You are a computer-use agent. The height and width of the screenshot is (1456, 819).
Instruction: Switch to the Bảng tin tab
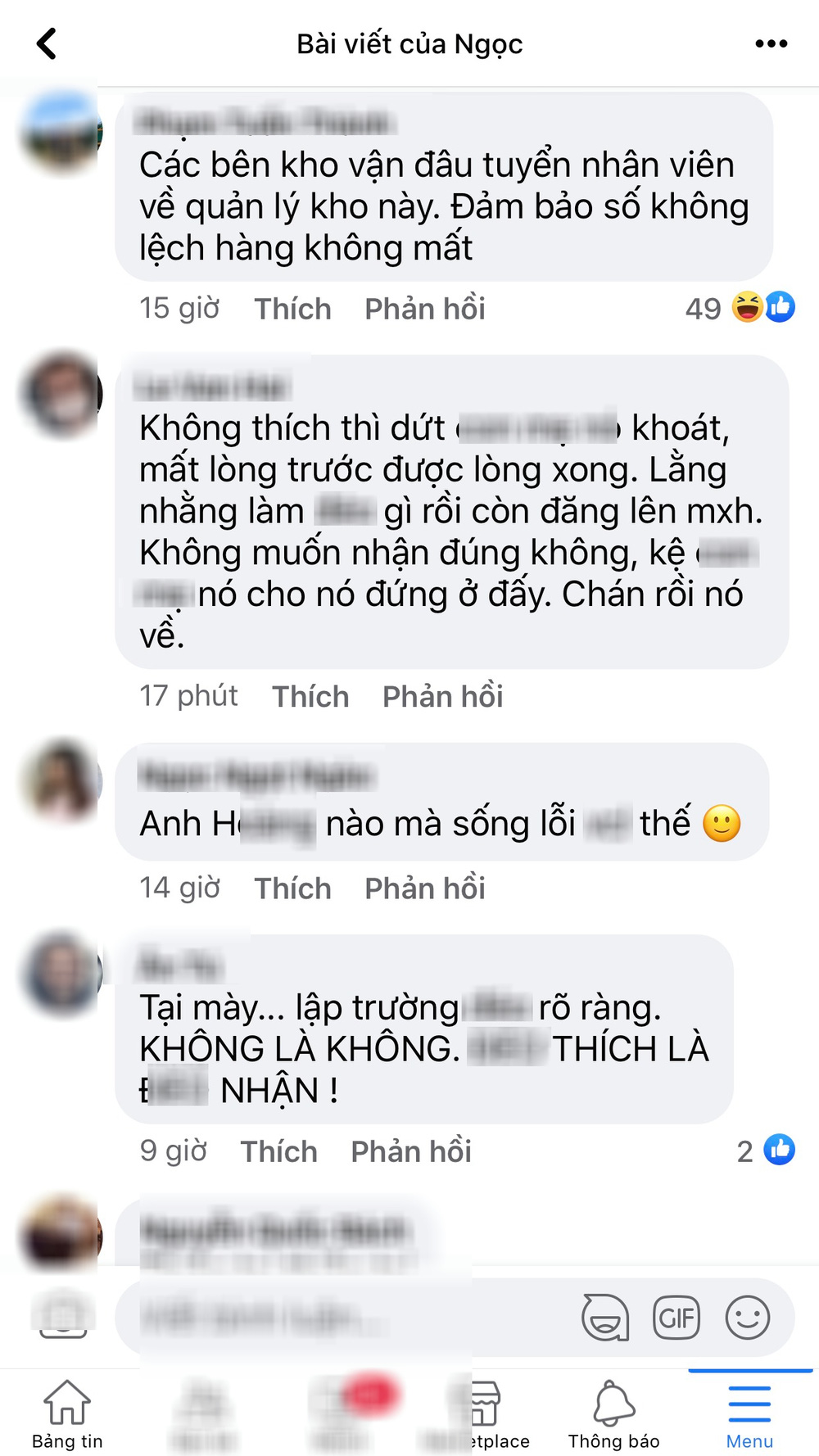click(x=67, y=1413)
